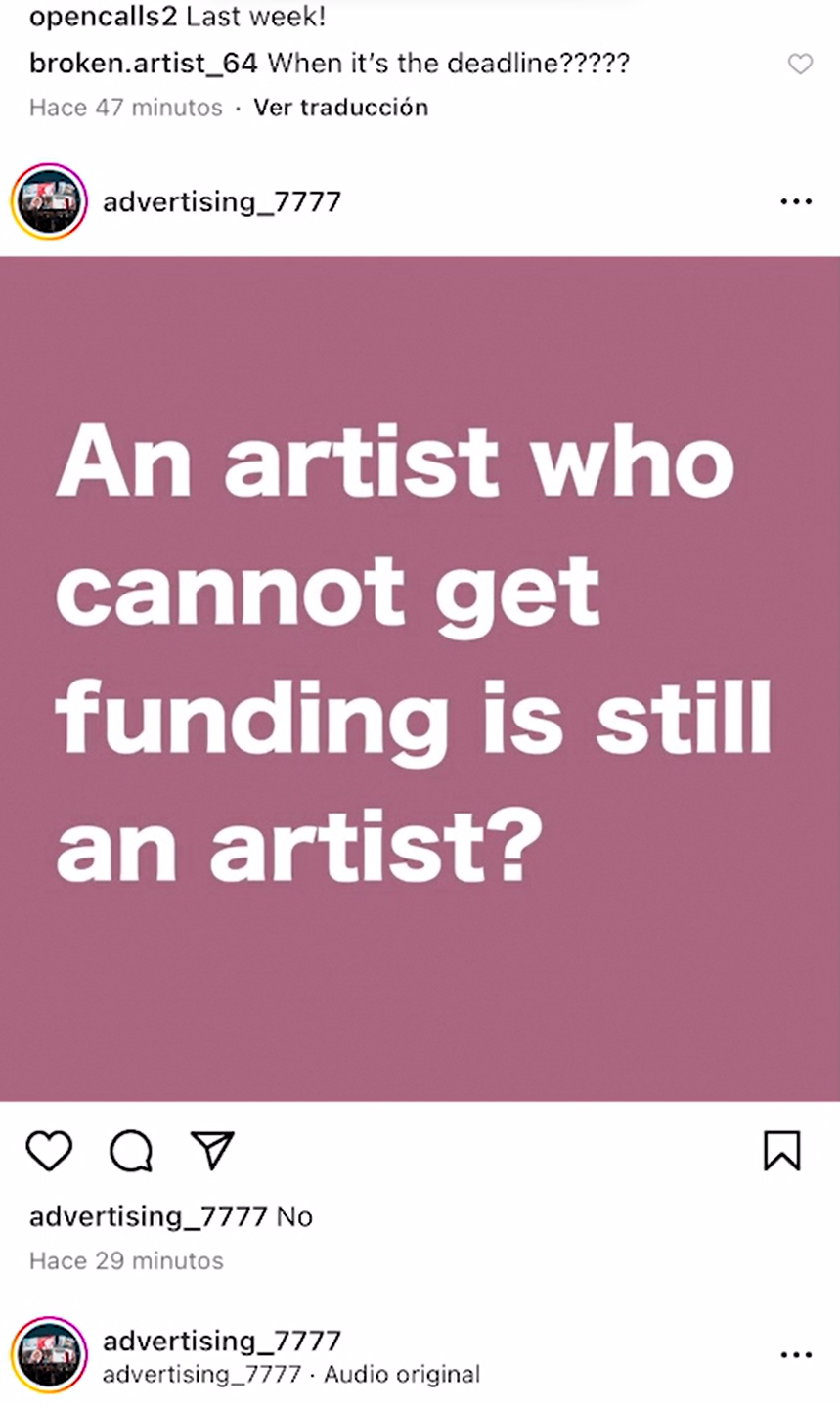Like the pink artist funding post

pyautogui.click(x=49, y=1151)
